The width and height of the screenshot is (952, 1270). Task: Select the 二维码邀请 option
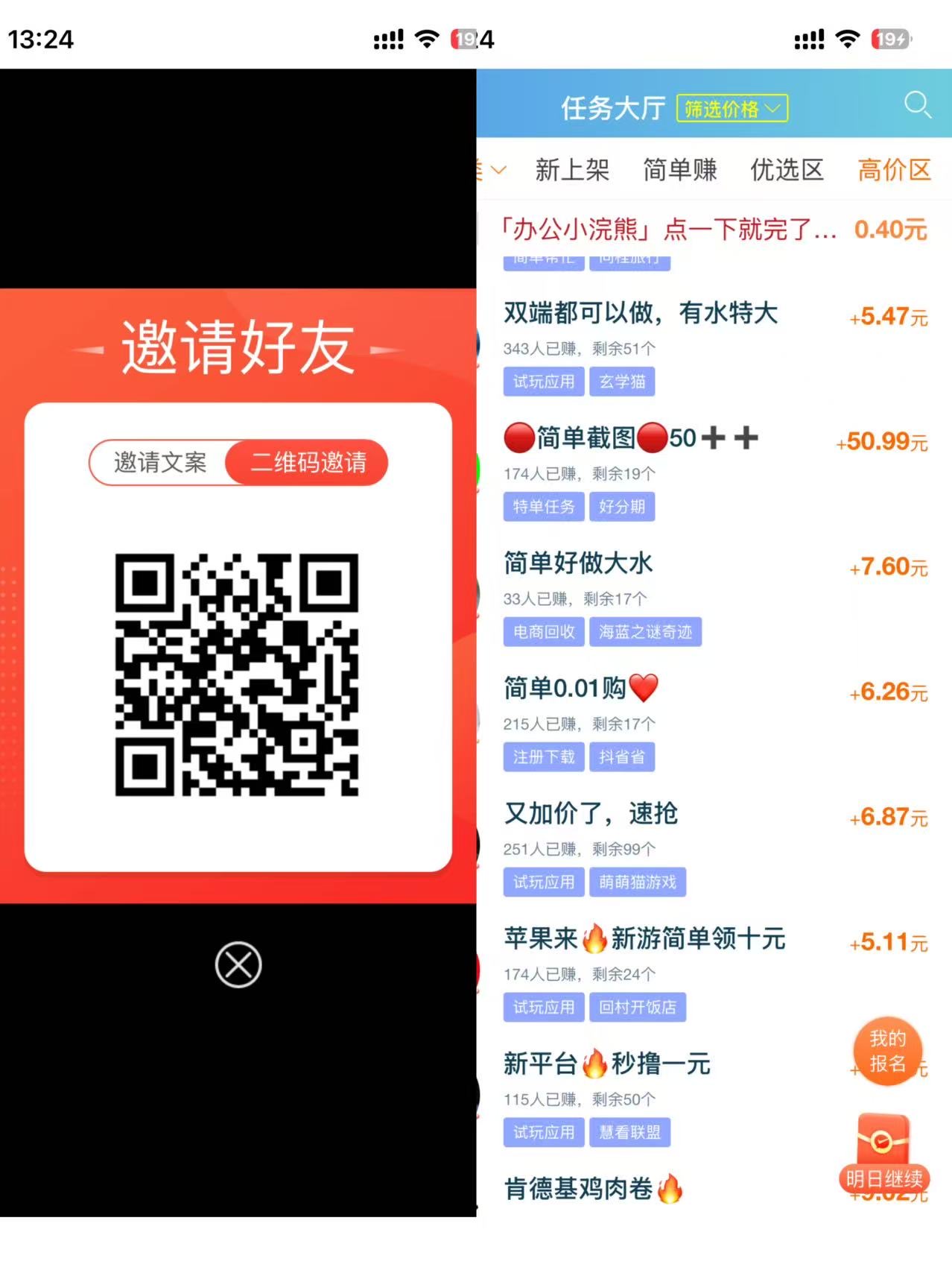[308, 463]
